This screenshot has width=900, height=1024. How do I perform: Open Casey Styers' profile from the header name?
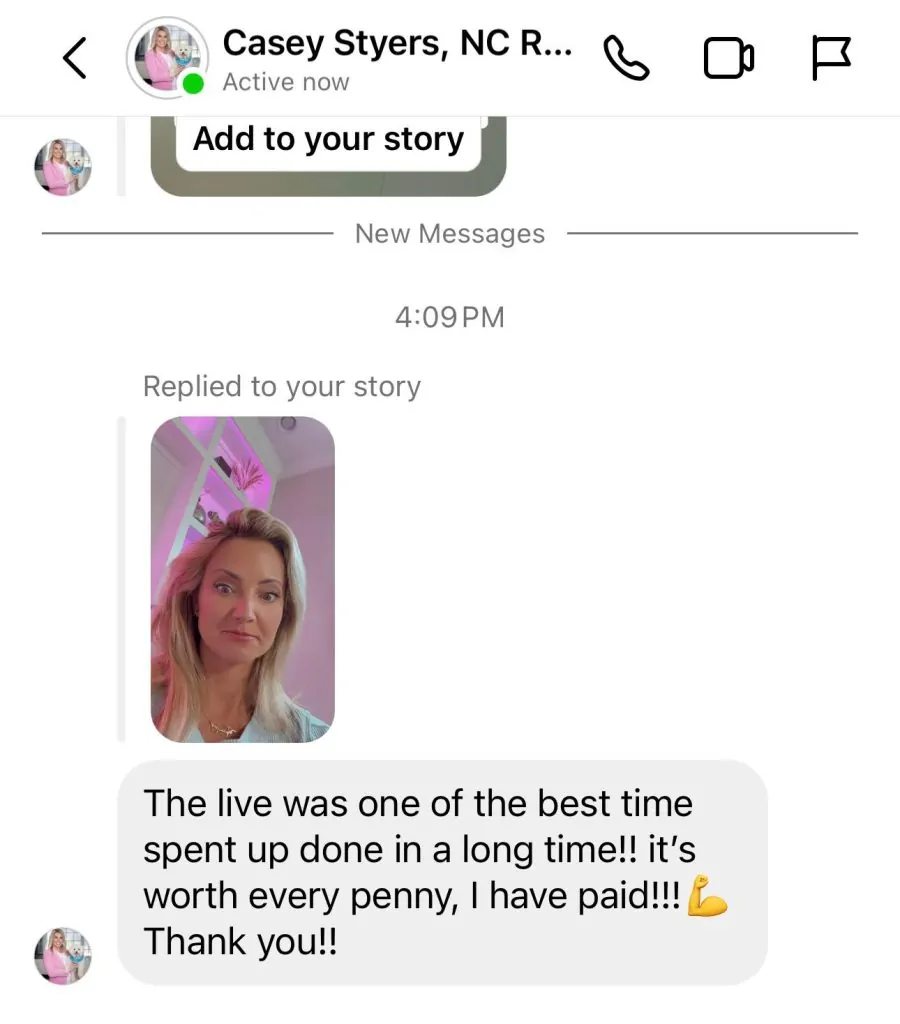[396, 44]
